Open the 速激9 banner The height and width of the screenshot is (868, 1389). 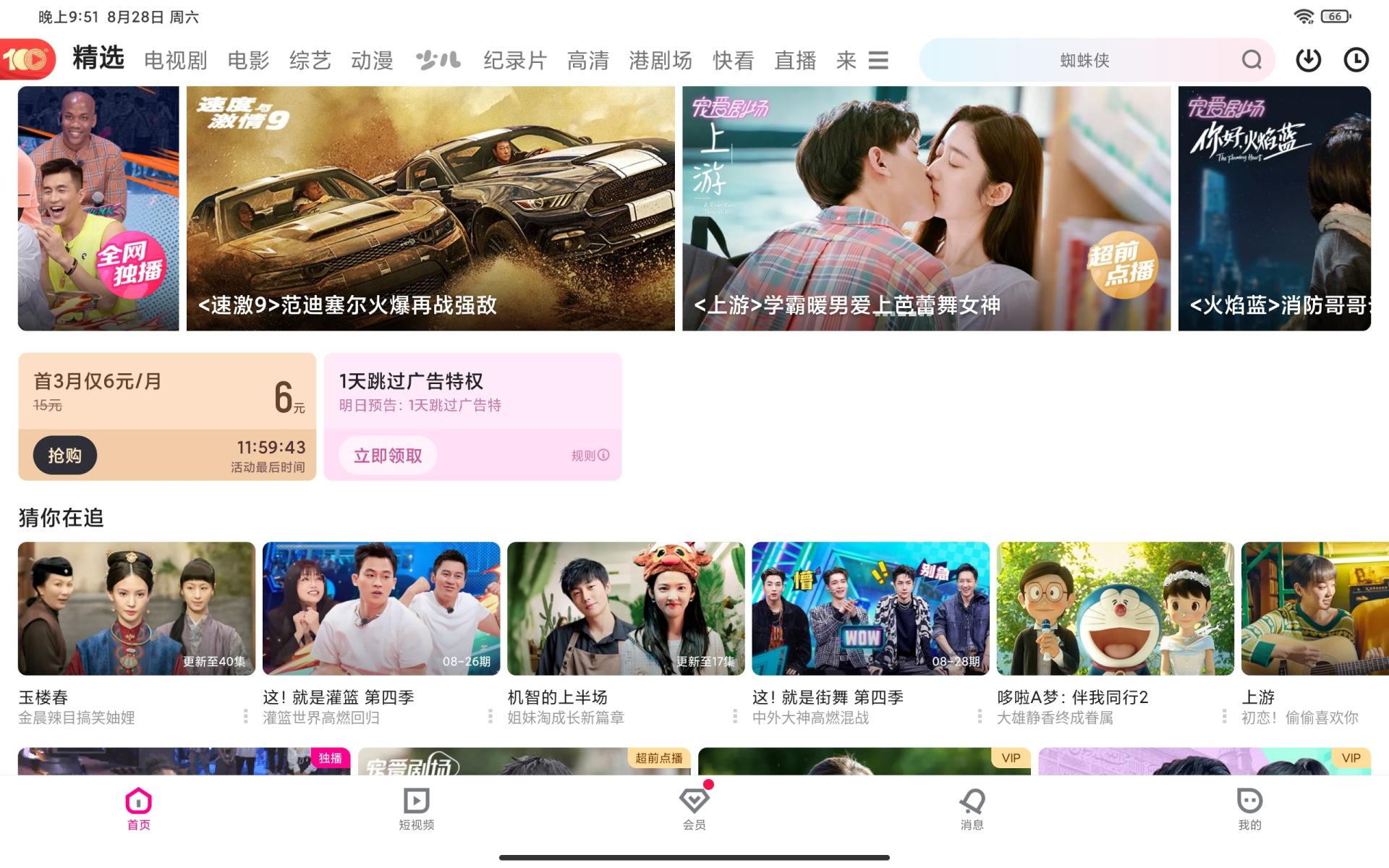(x=430, y=208)
